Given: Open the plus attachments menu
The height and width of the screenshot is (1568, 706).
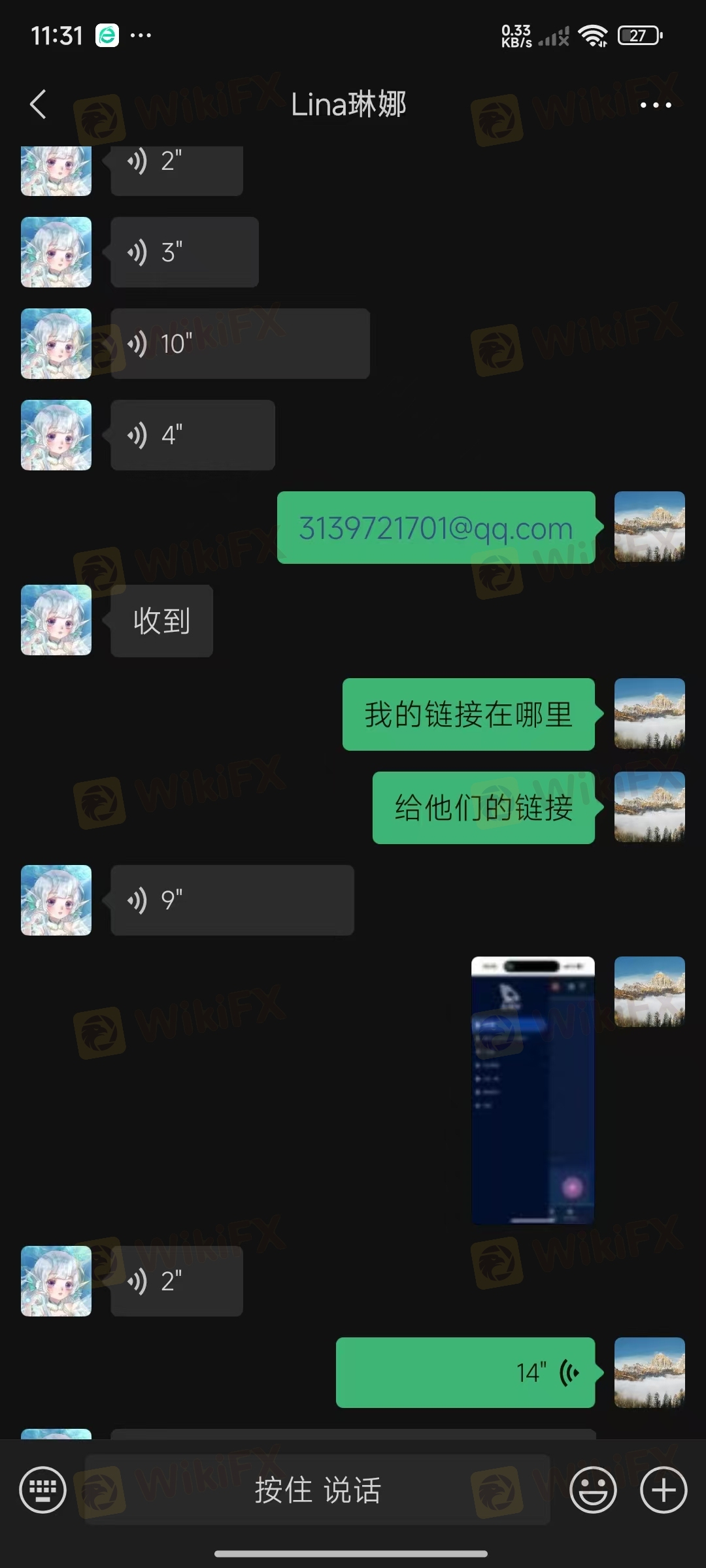Looking at the screenshot, I should 664,1490.
